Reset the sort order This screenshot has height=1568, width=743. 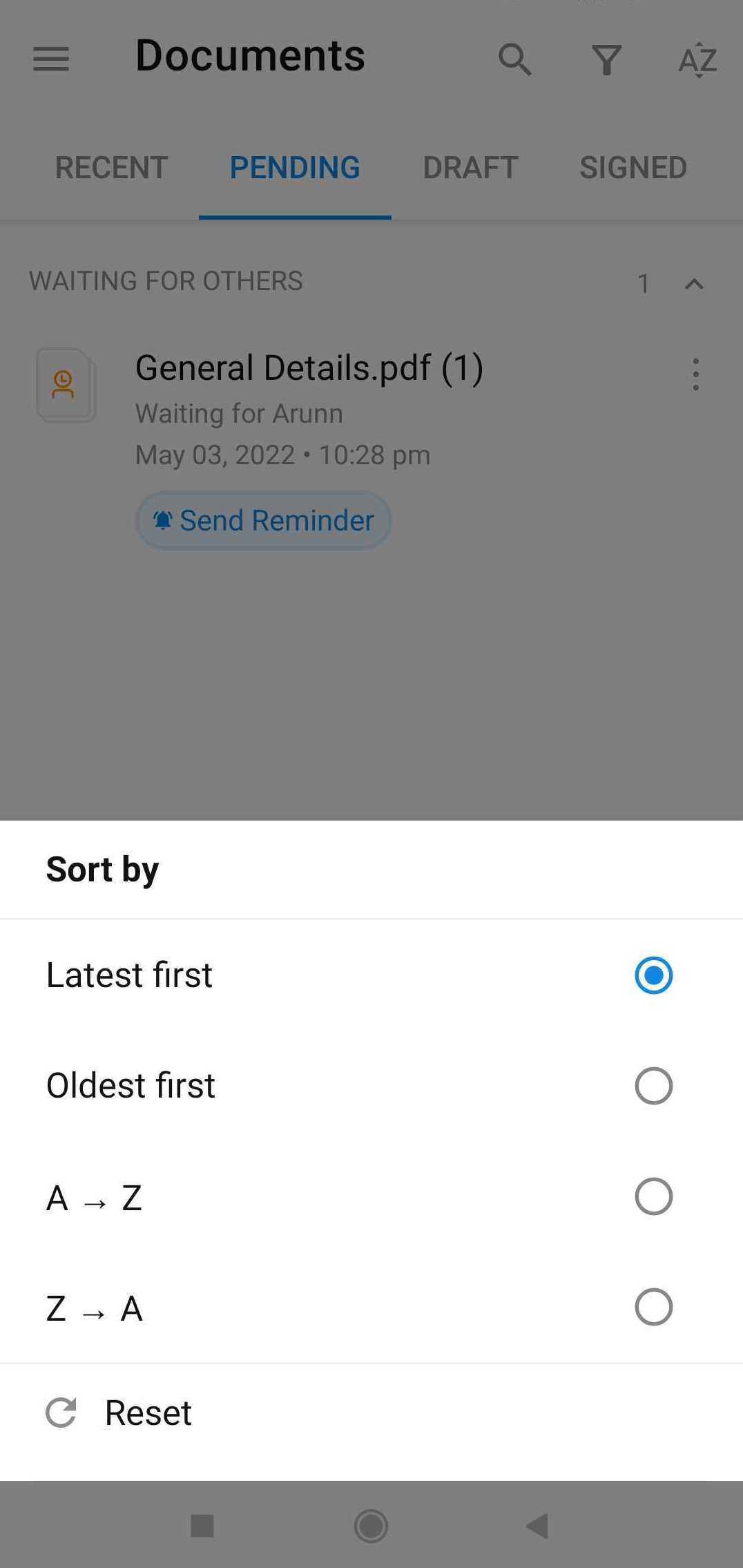coord(371,1413)
